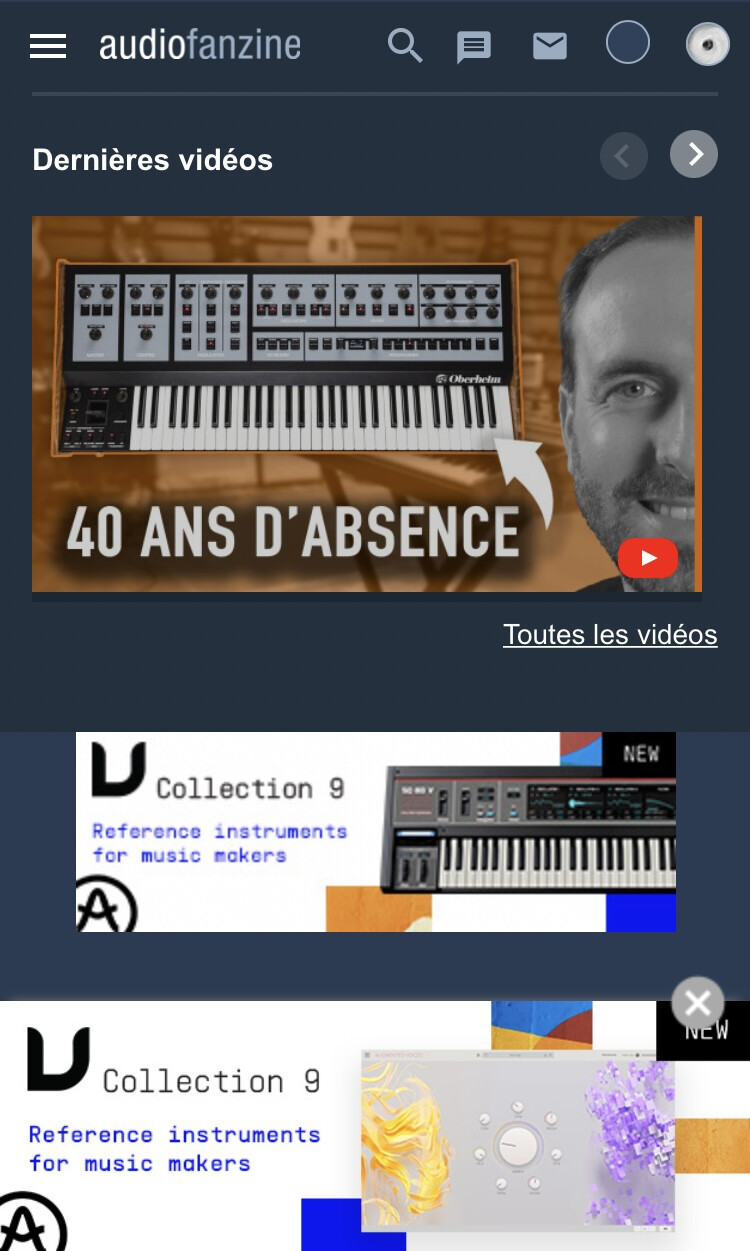Open the mail envelope icon
The height and width of the screenshot is (1251, 750).
[x=549, y=46]
